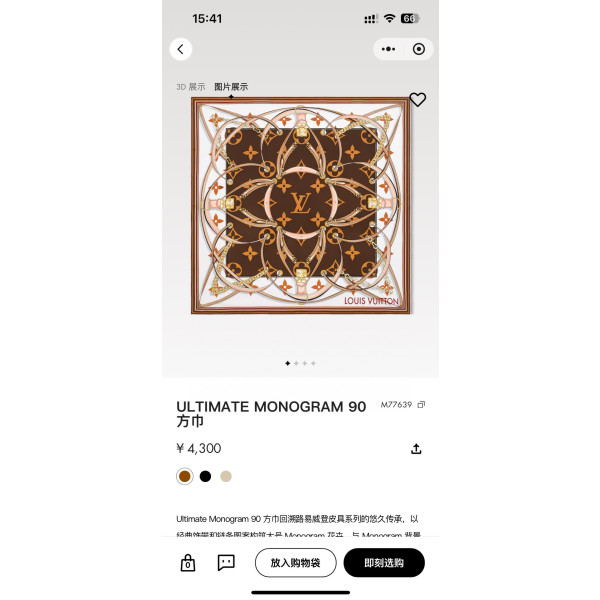Open the customer service chat
600x600 pixels.
(x=226, y=563)
